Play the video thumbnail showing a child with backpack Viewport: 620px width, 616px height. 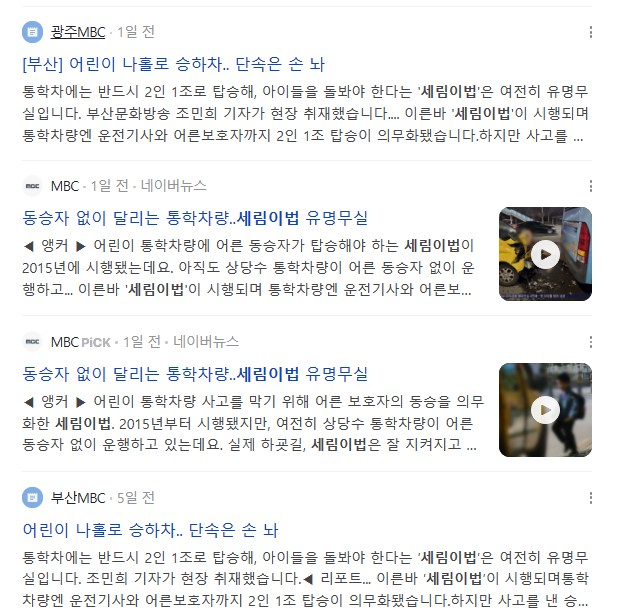(x=545, y=409)
